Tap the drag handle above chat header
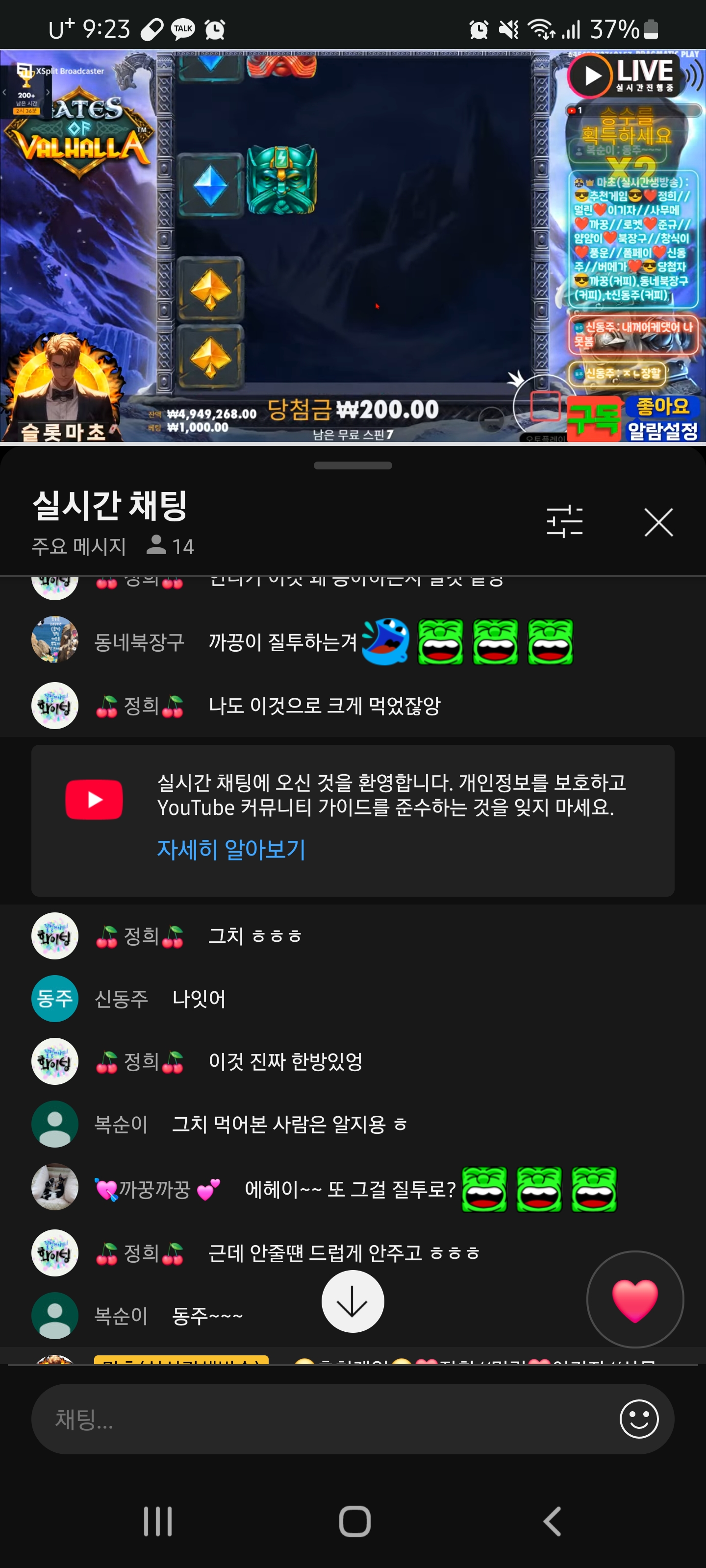This screenshot has height=1568, width=706. (x=353, y=465)
